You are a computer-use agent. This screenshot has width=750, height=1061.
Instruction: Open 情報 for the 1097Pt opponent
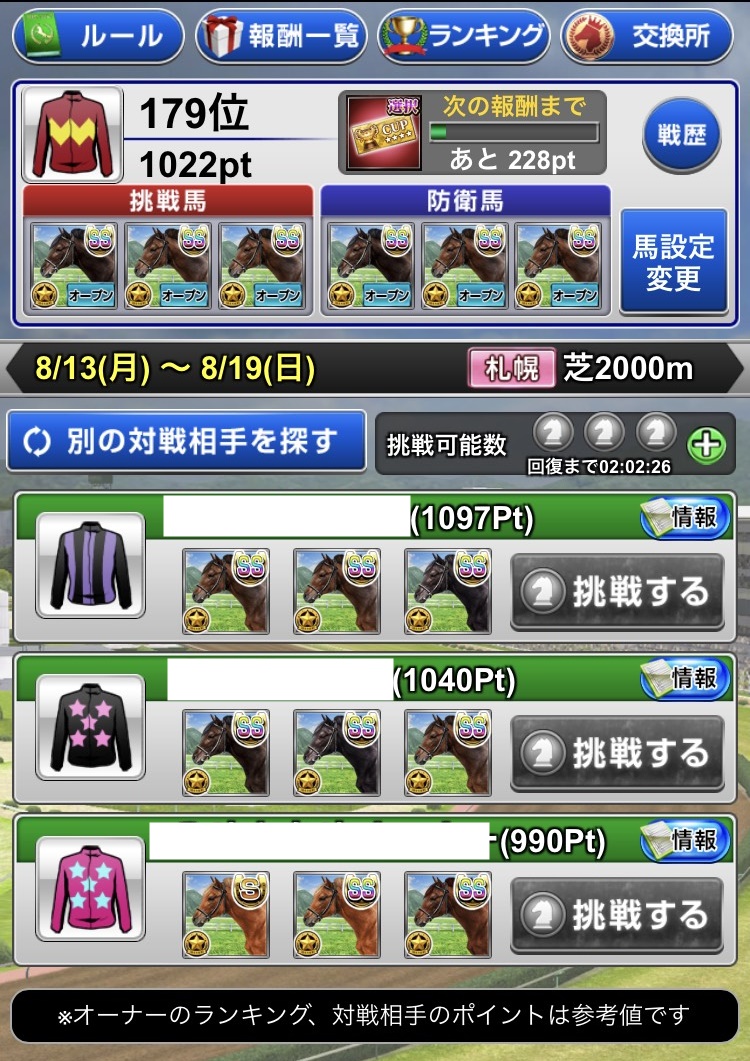tap(685, 517)
